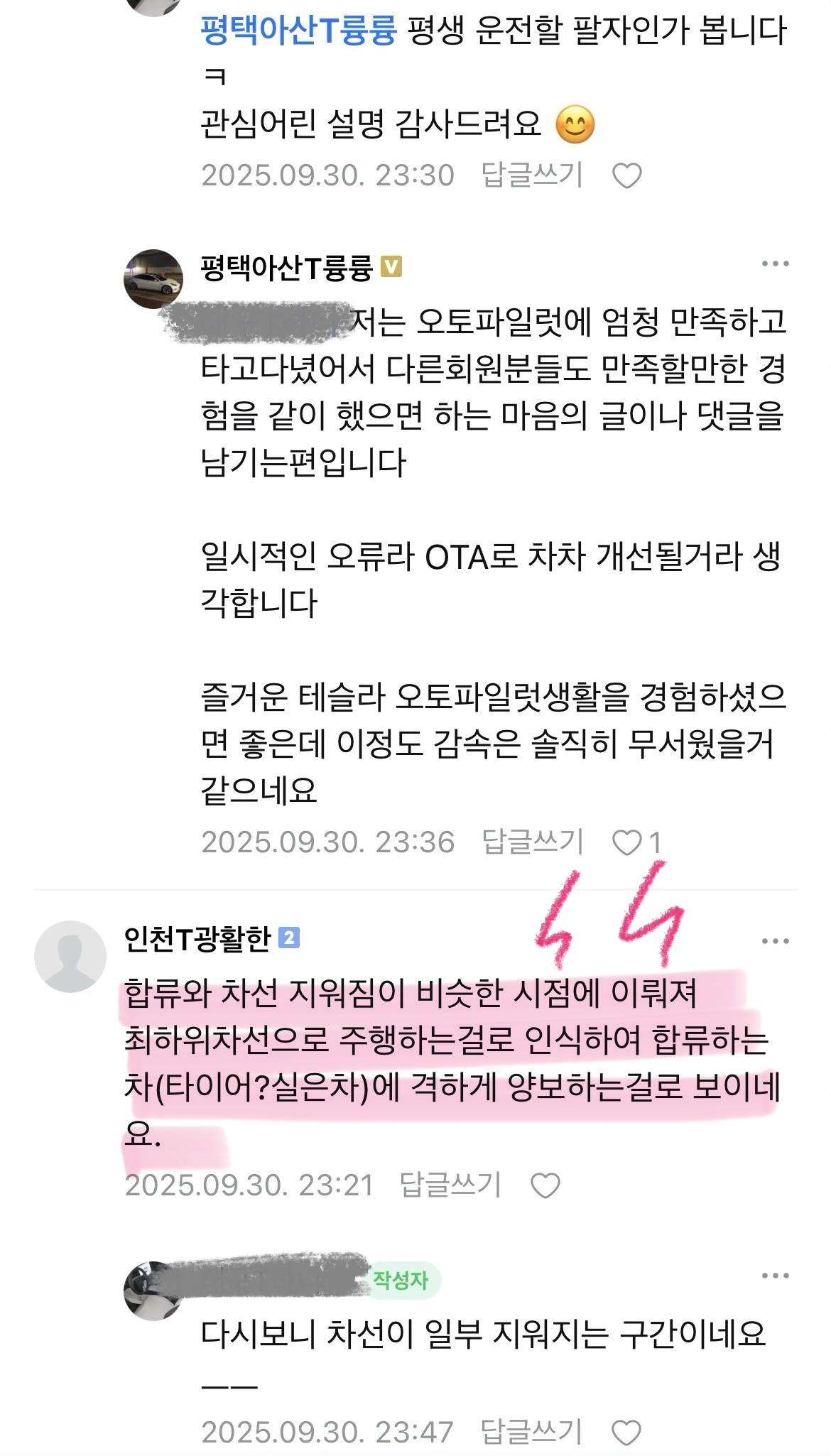The height and width of the screenshot is (1456, 831).
Task: Heart the 23:47 author comment
Action: (626, 1433)
